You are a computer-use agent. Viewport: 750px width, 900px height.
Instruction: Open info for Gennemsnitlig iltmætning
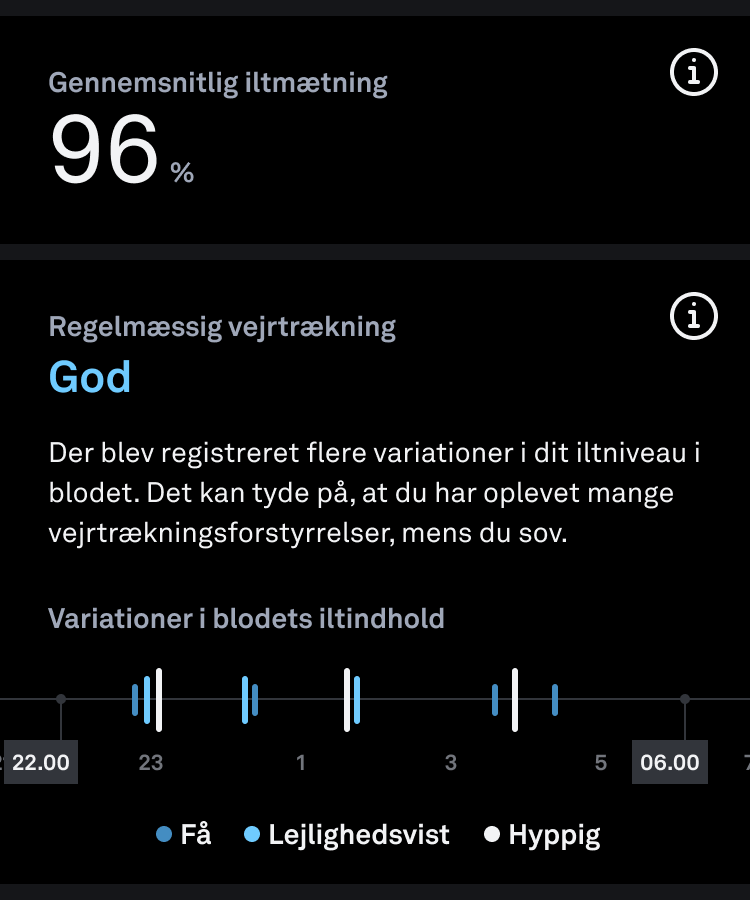click(x=693, y=73)
